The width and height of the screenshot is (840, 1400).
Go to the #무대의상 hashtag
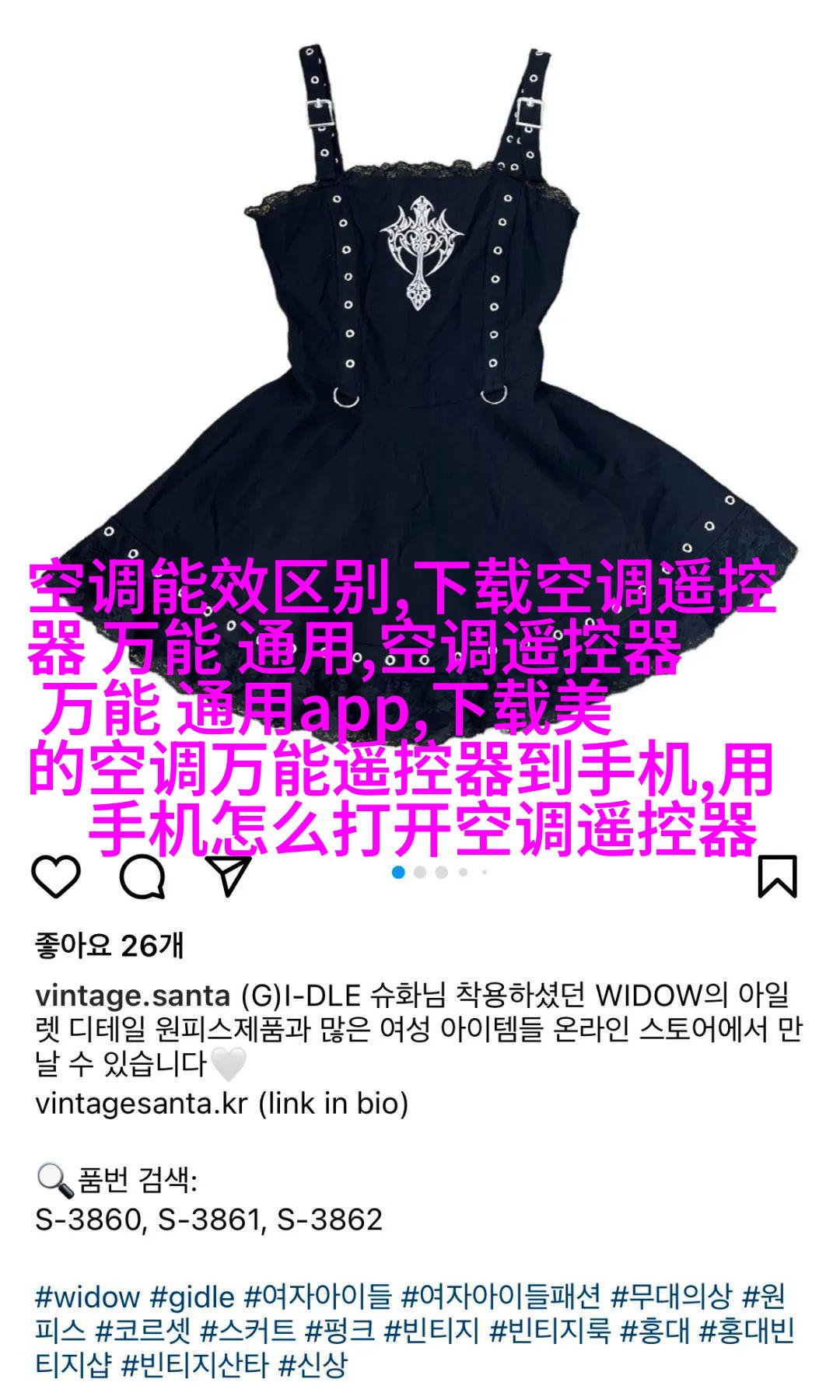(x=671, y=1297)
